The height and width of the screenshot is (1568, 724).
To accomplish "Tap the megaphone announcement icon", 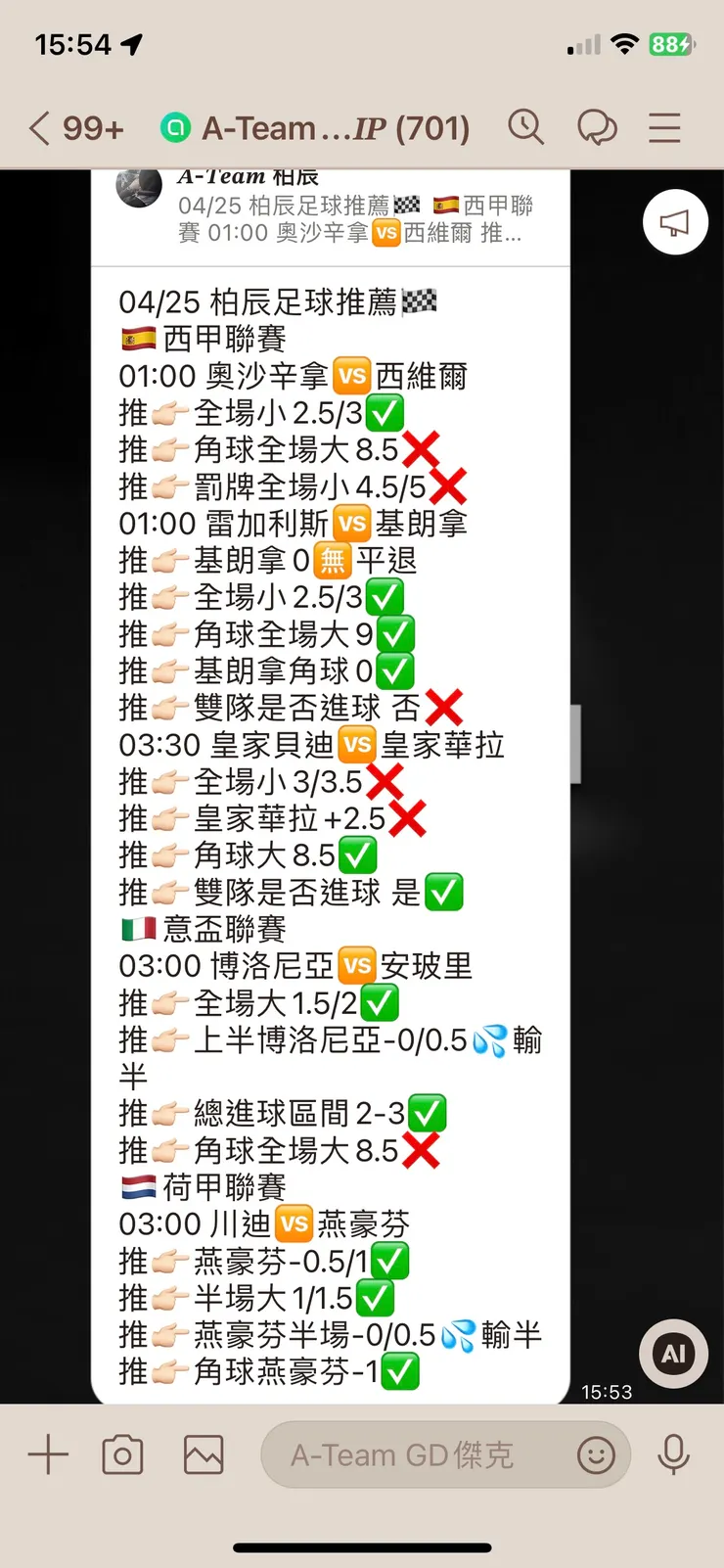I will tap(674, 222).
